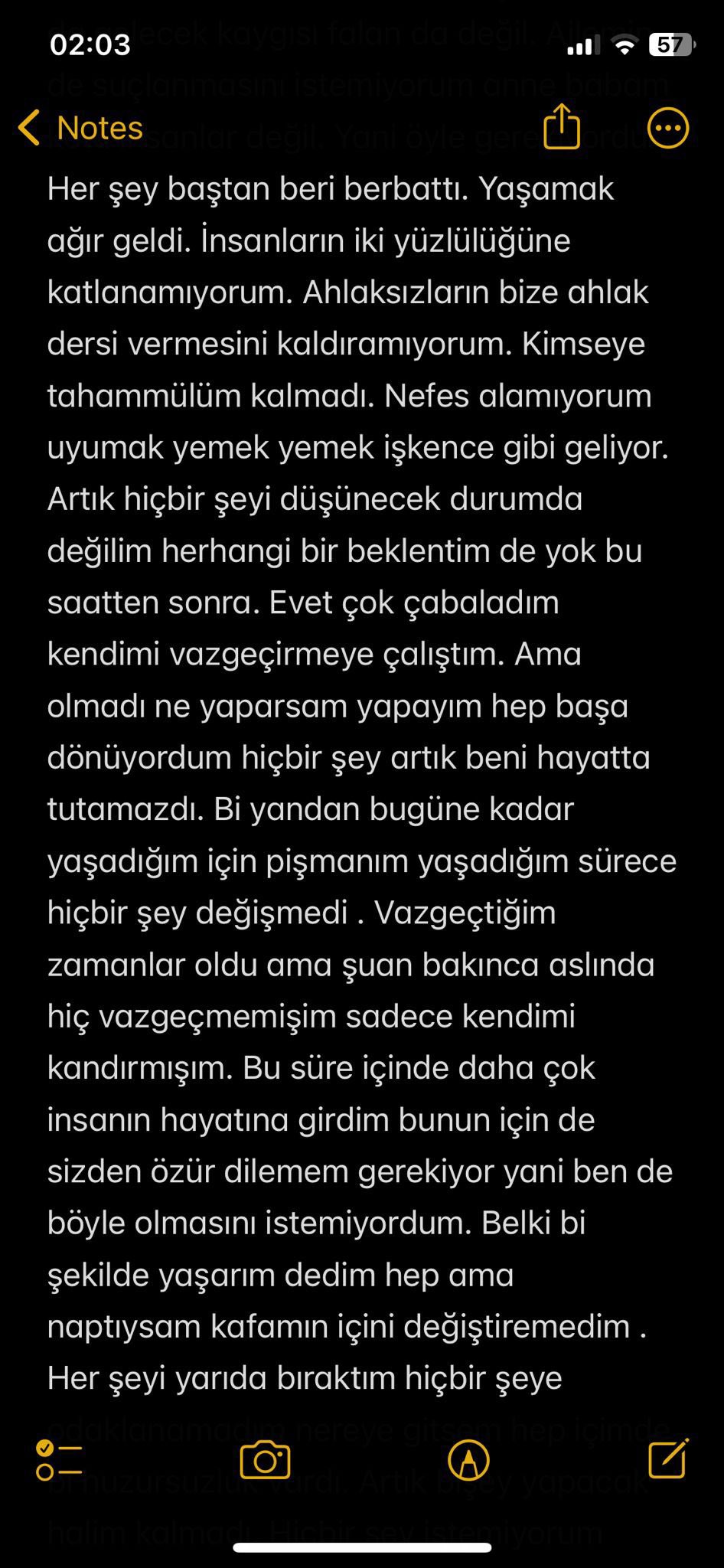Go back to Notes list

tap(80, 128)
